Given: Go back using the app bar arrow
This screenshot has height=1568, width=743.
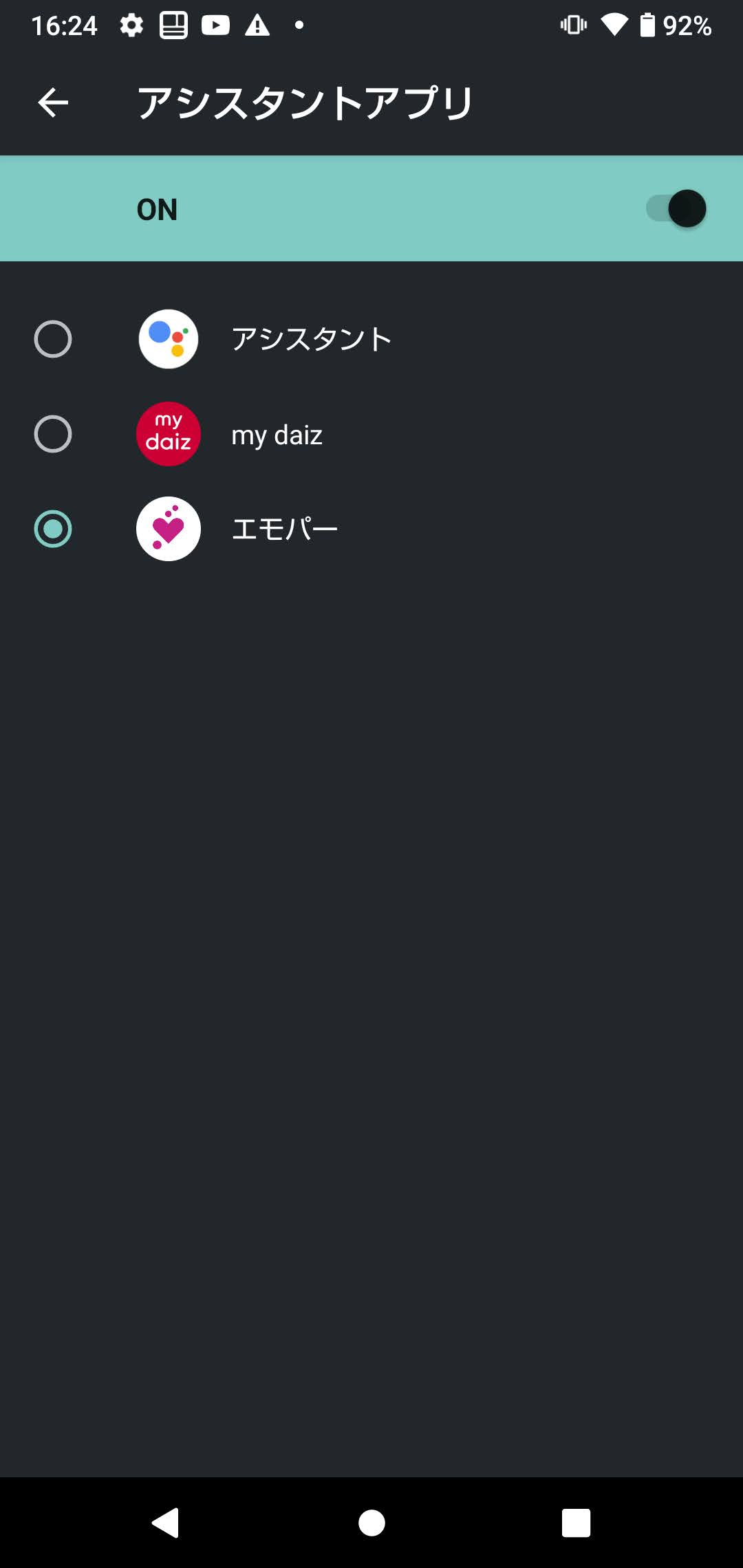Looking at the screenshot, I should point(53,103).
